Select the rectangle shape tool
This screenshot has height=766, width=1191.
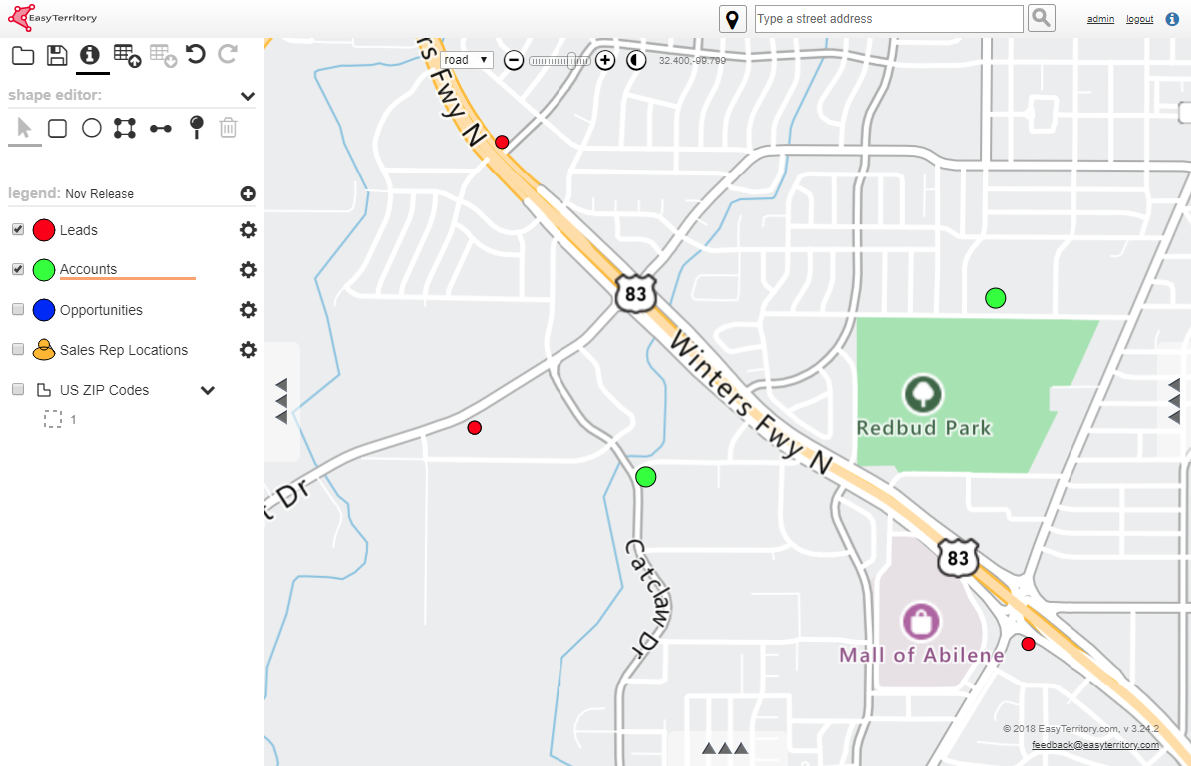(x=58, y=128)
